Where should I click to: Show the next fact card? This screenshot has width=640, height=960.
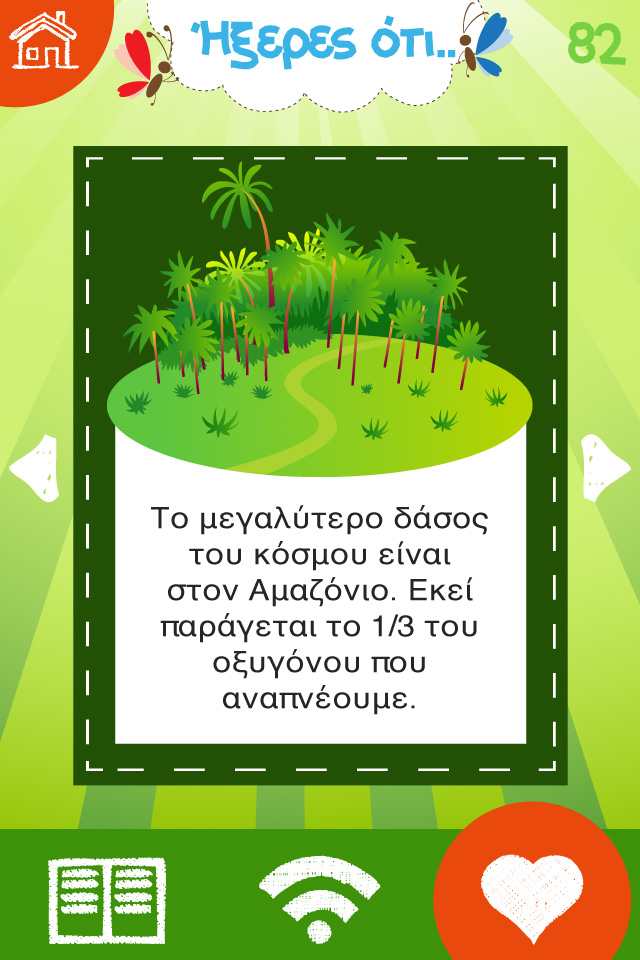[605, 467]
